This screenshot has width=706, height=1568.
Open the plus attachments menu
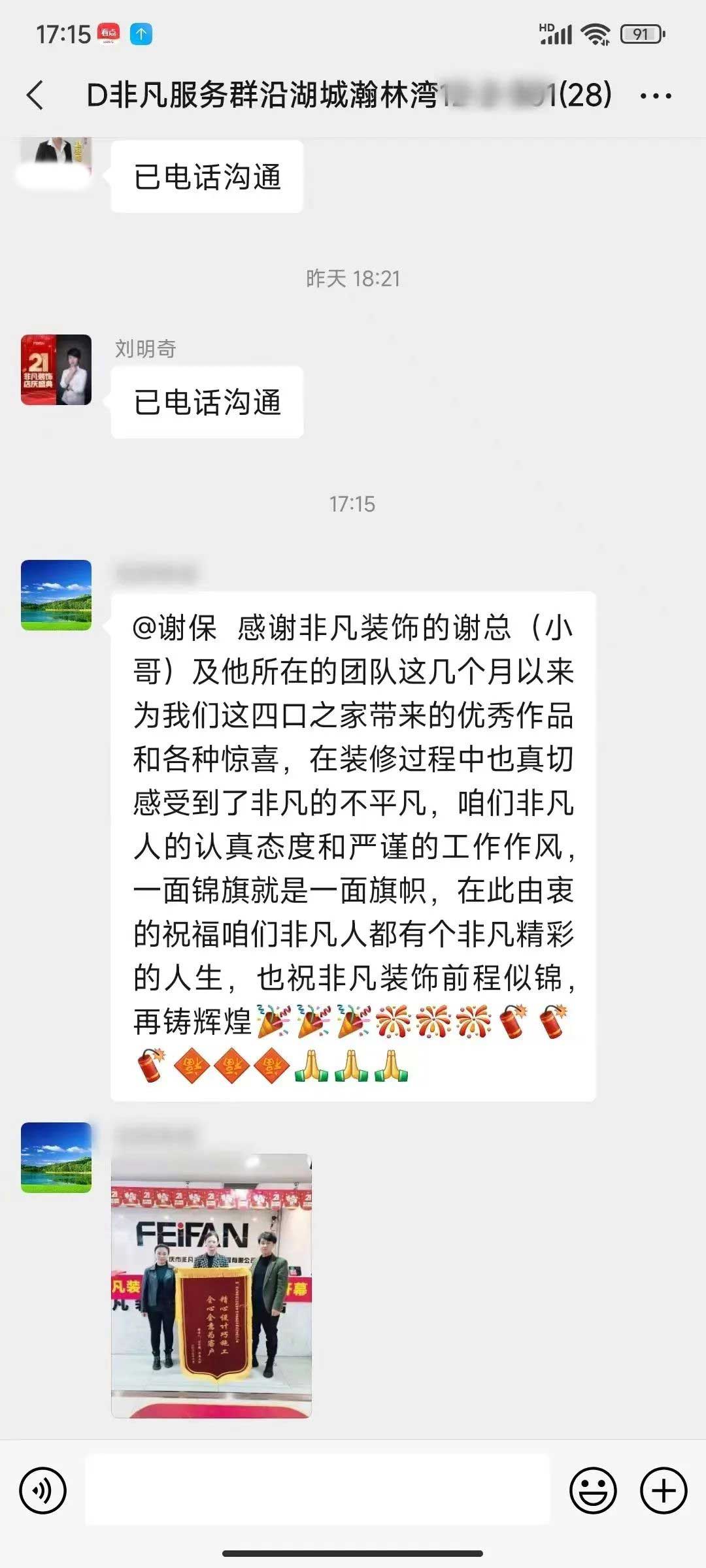point(663,1490)
